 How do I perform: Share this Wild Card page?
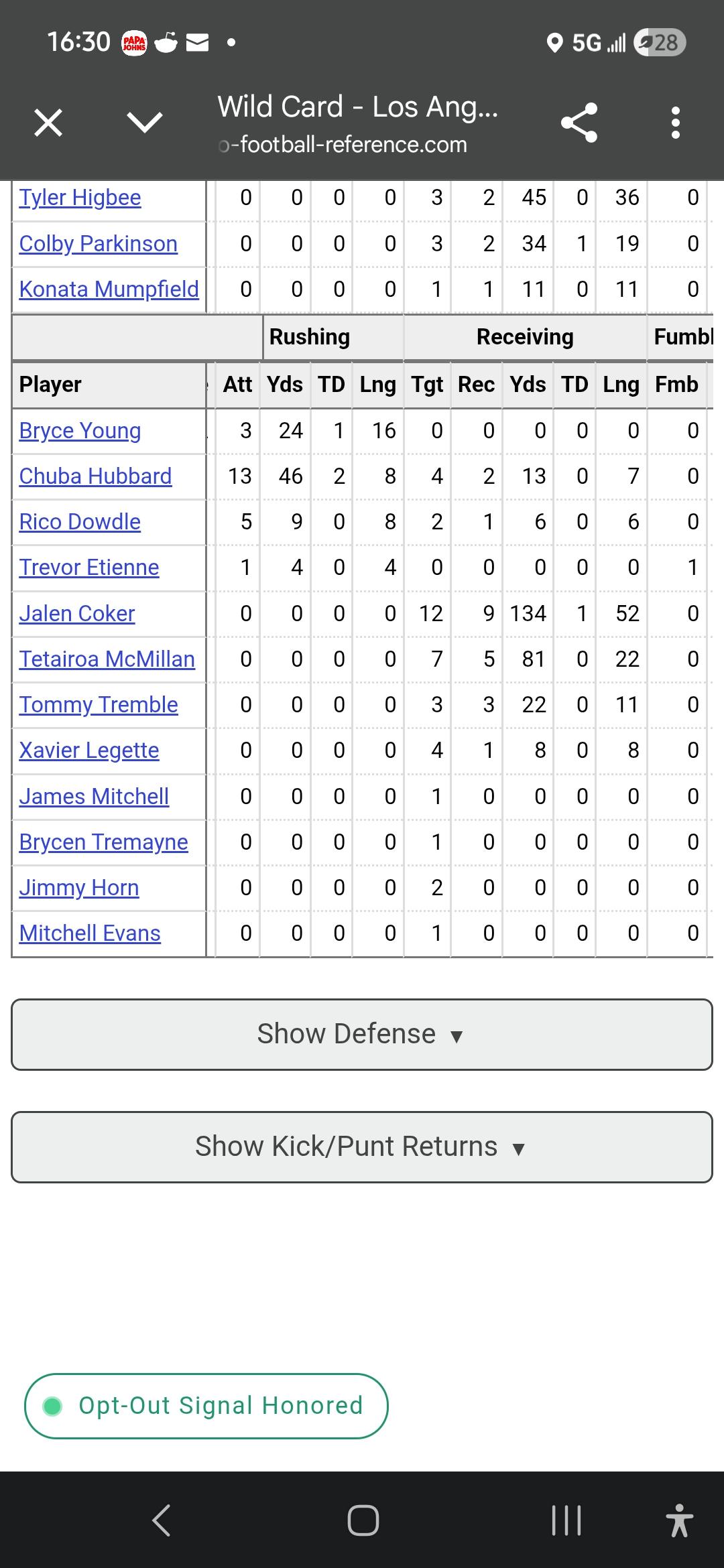(x=579, y=123)
